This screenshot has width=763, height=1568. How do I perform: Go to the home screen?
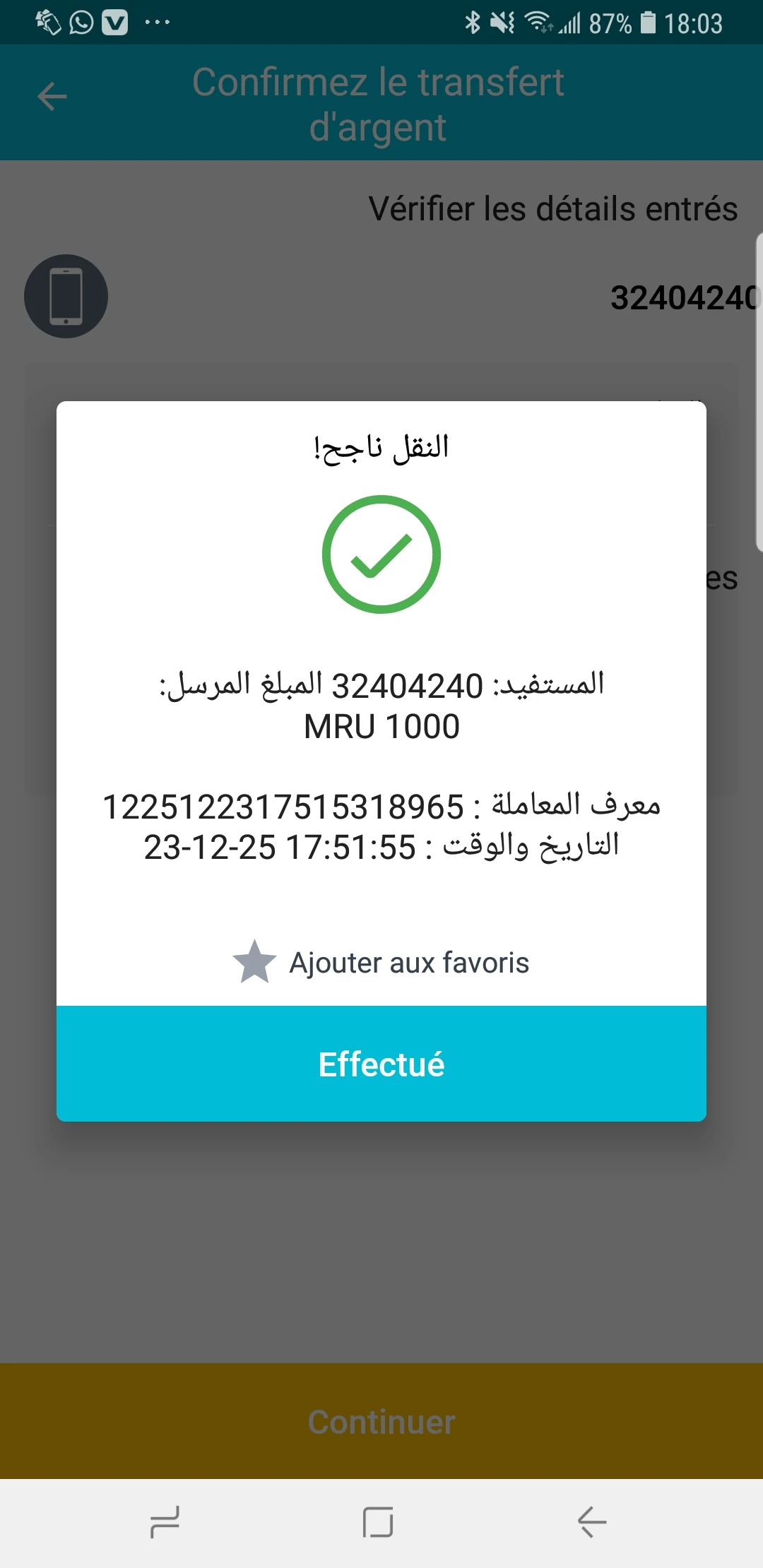378,1522
